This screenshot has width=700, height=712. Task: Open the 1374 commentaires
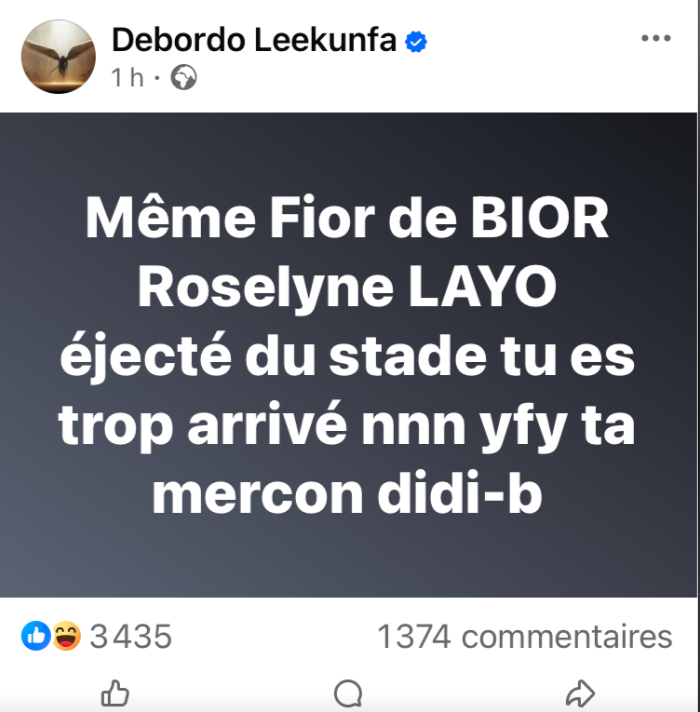point(525,636)
